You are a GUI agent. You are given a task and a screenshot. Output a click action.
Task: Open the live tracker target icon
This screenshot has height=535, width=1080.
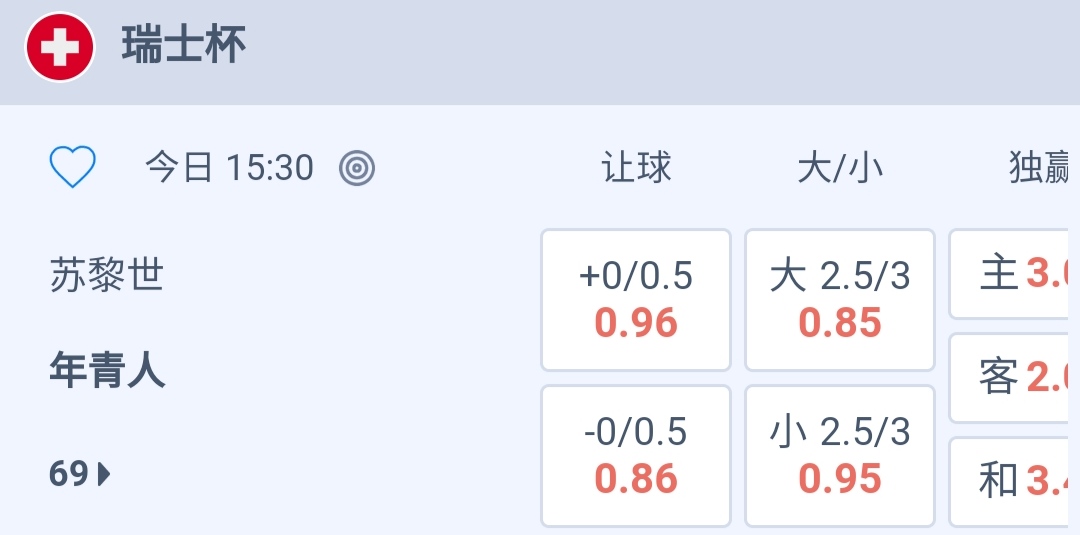(357, 168)
